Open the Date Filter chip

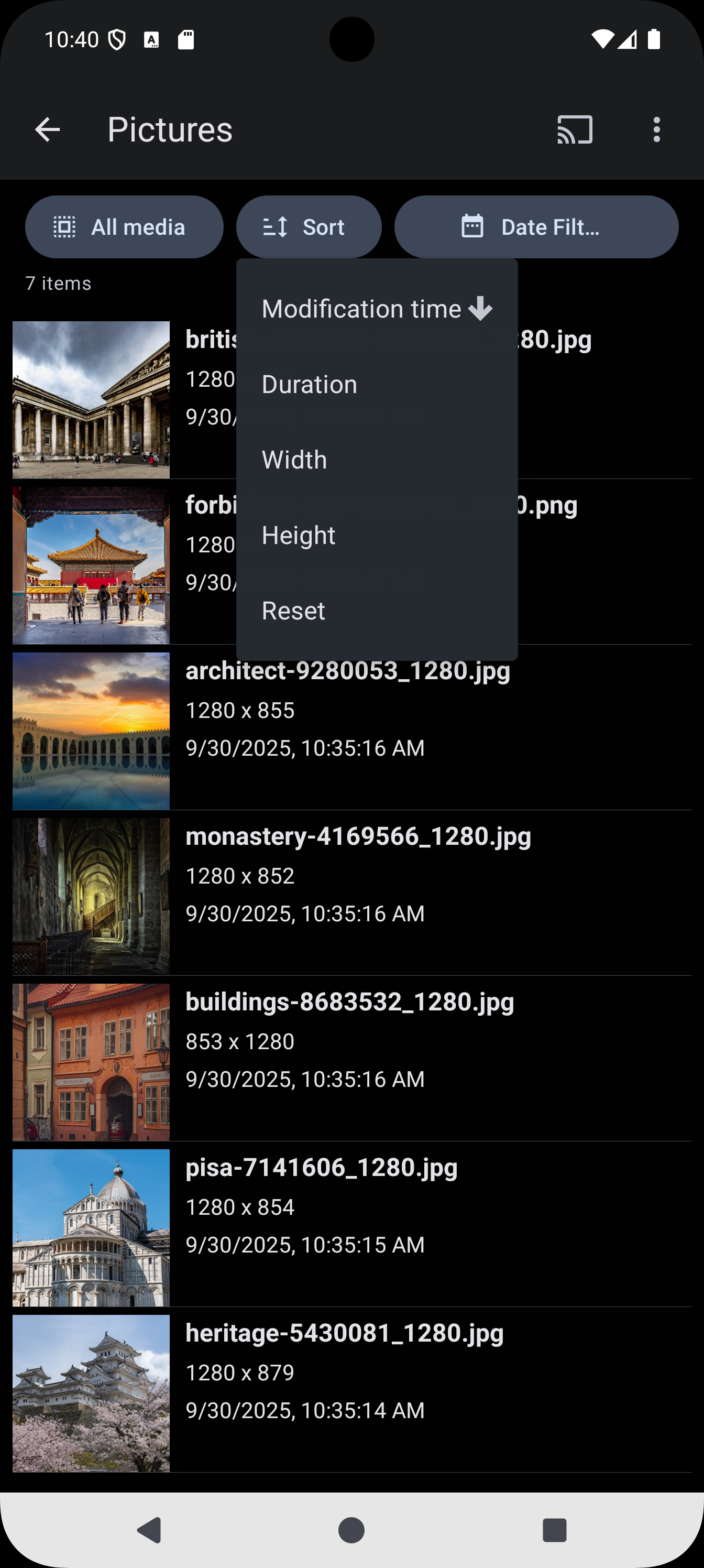click(535, 227)
